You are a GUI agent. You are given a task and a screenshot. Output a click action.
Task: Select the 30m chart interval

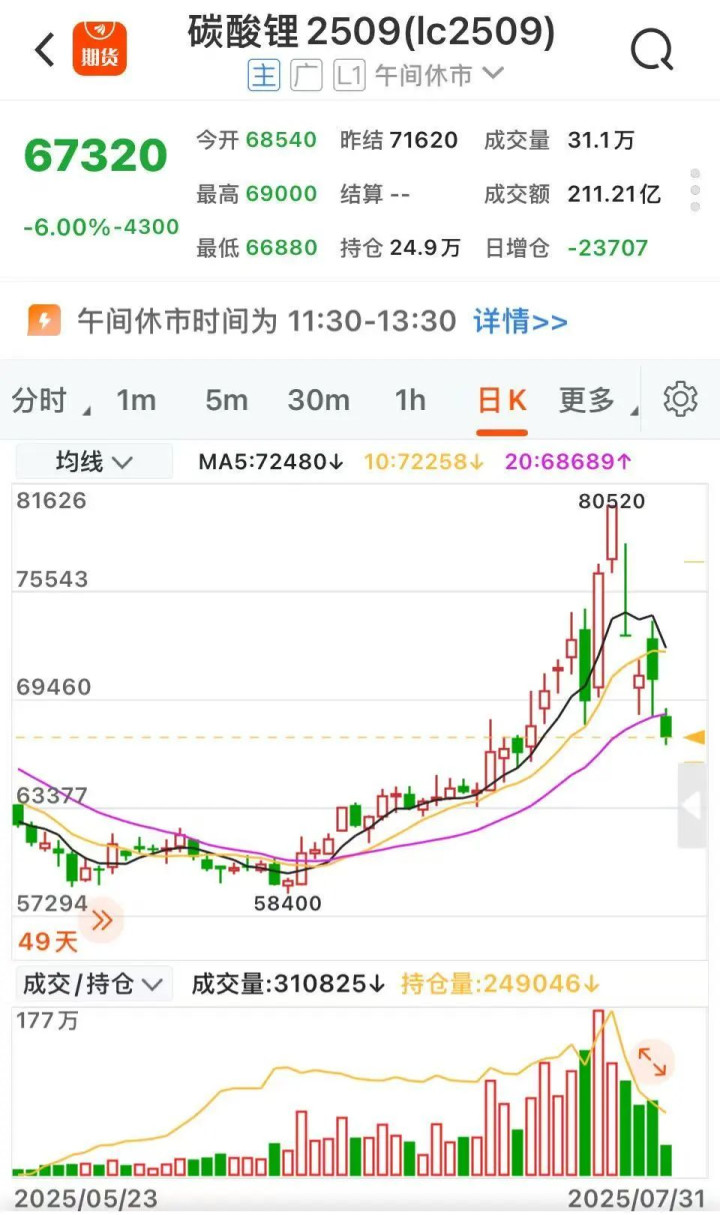tap(318, 401)
